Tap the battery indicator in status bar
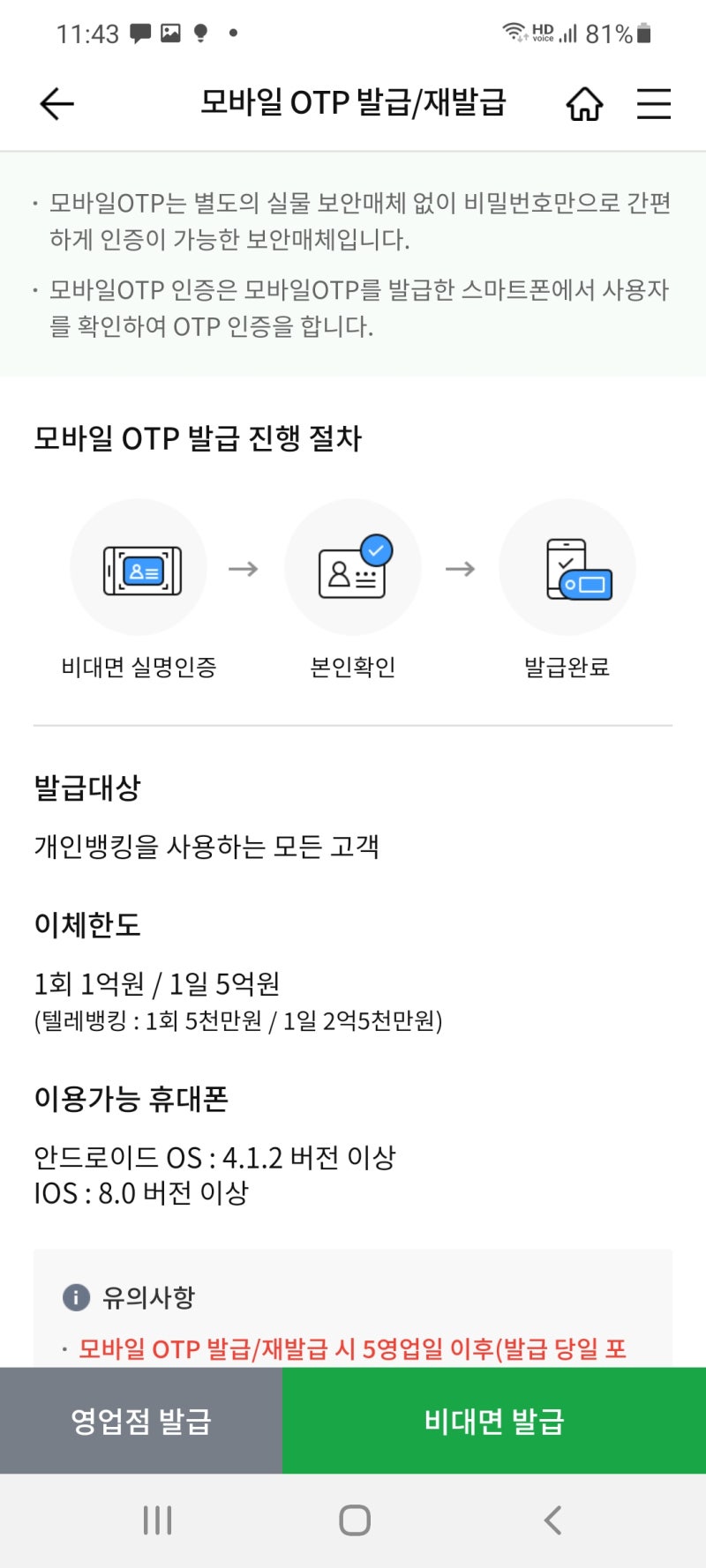This screenshot has height=1568, width=706. pos(645,30)
